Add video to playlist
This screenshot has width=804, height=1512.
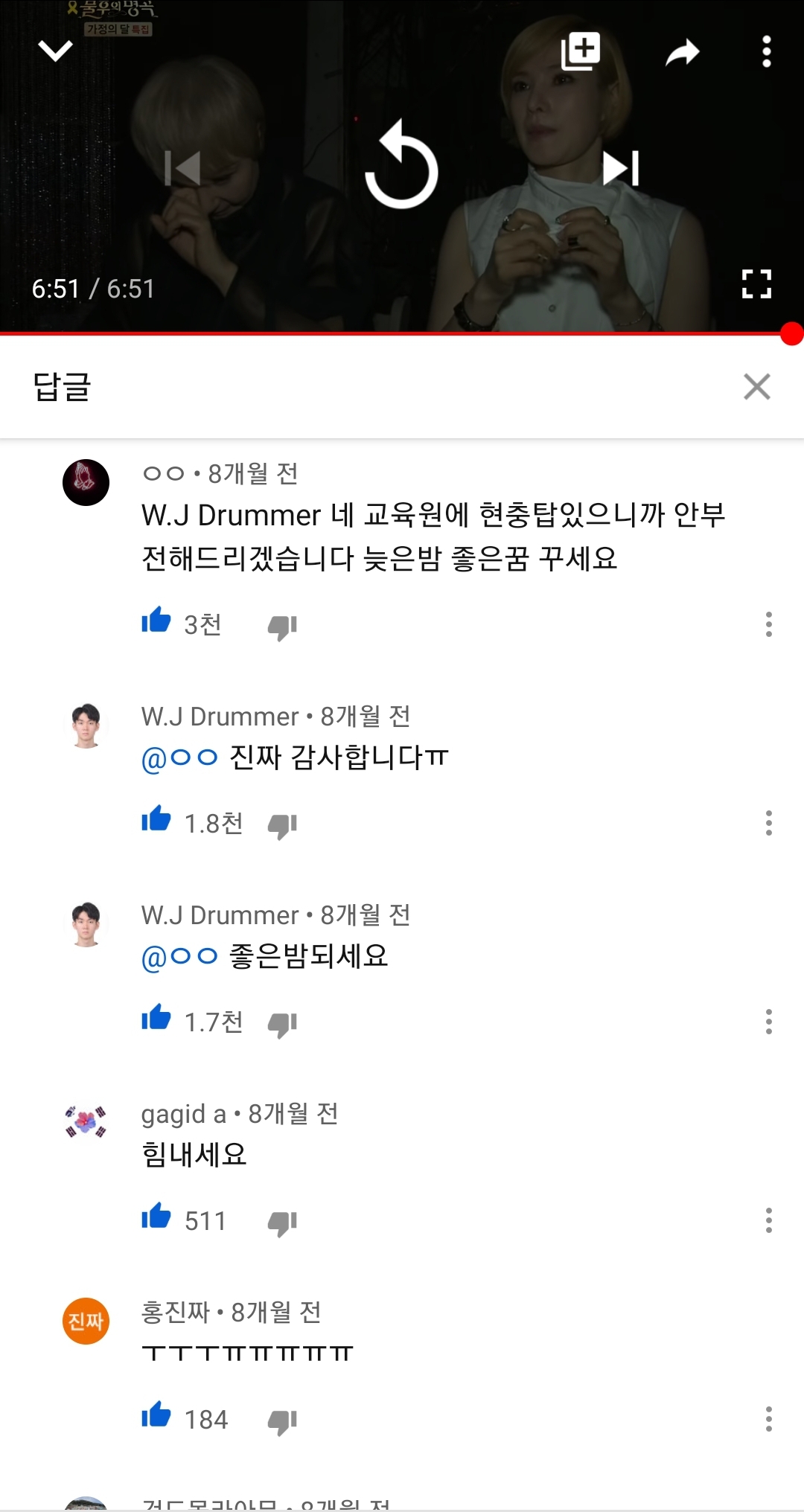click(581, 51)
